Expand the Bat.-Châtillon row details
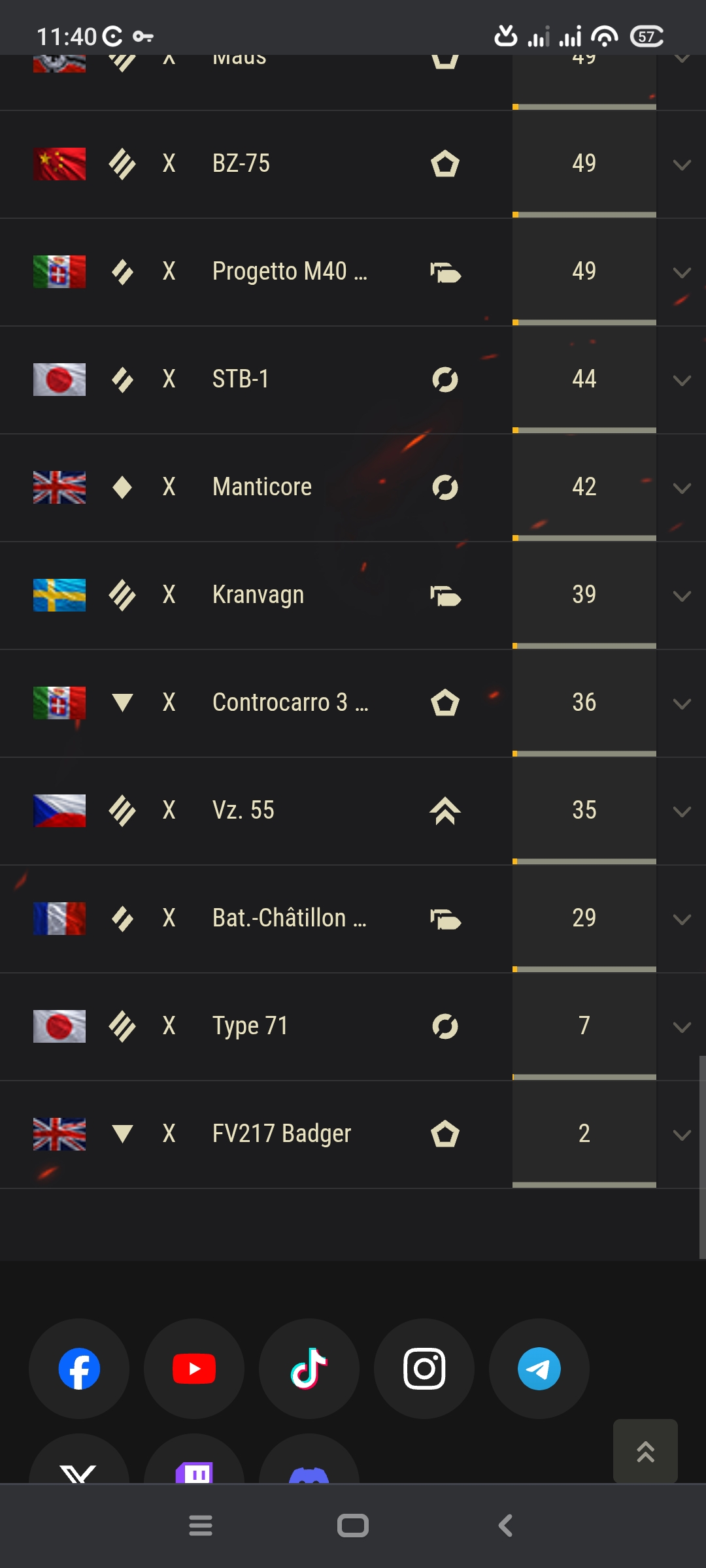This screenshot has width=706, height=1568. 682,919
